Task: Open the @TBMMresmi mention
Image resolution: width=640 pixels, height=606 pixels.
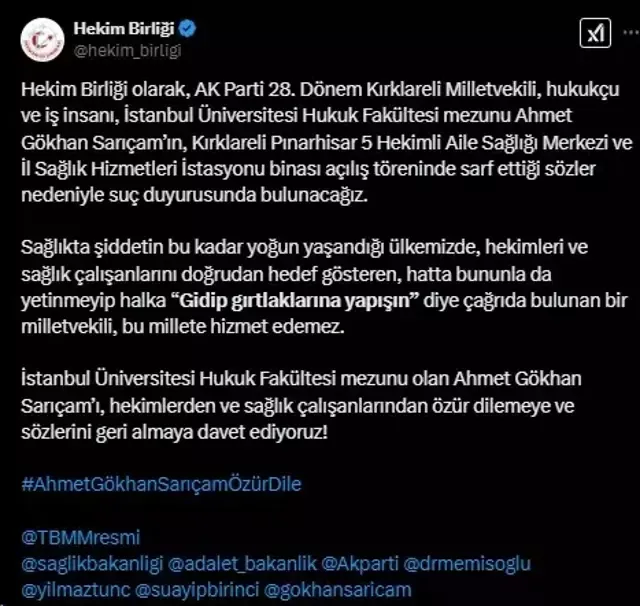Action: pos(66,537)
